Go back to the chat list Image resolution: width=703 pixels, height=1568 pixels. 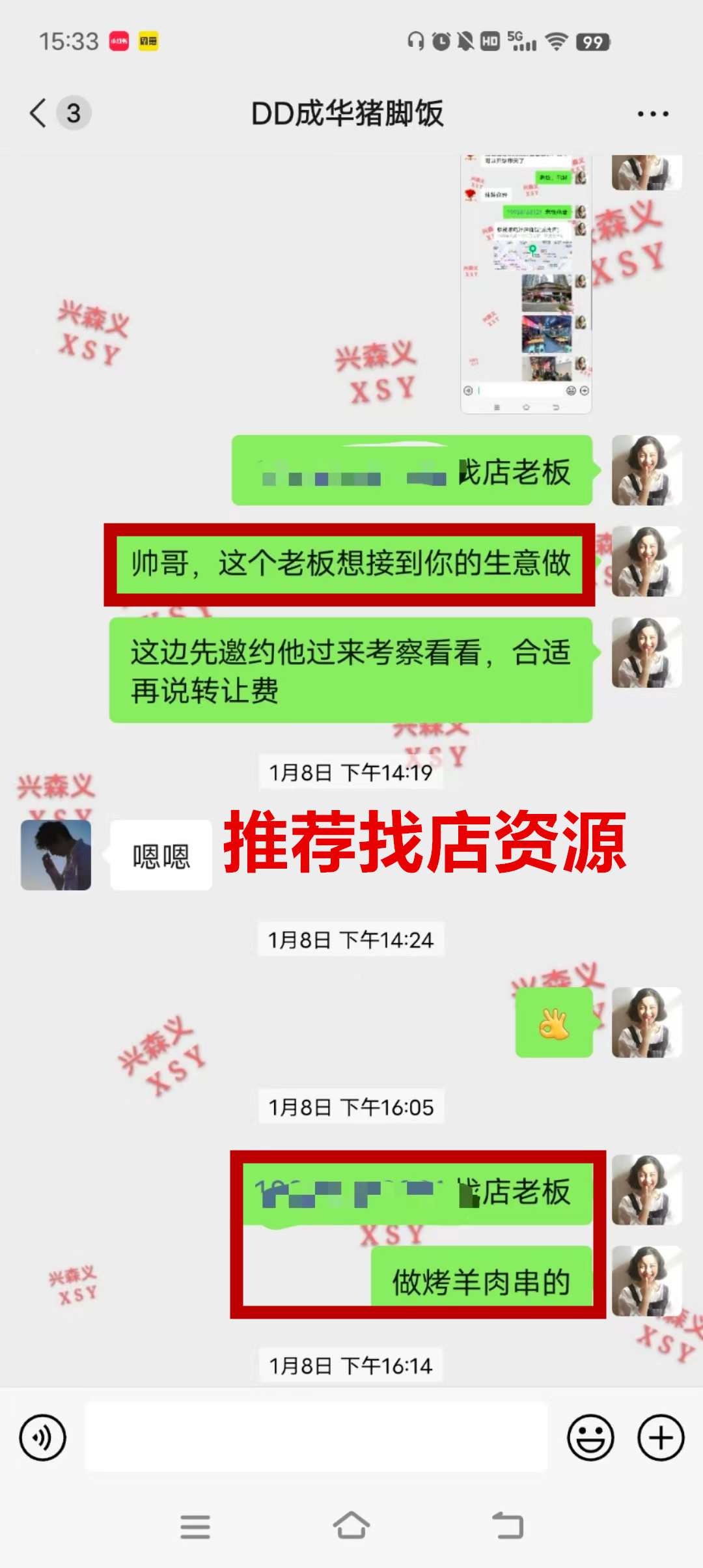coord(39,113)
